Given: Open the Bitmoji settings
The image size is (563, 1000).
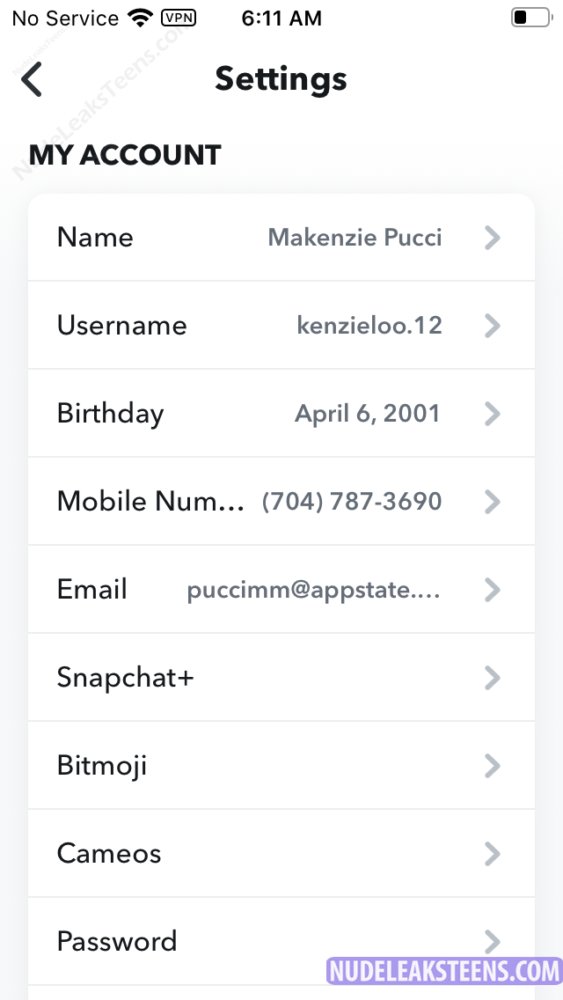Looking at the screenshot, I should tap(281, 765).
